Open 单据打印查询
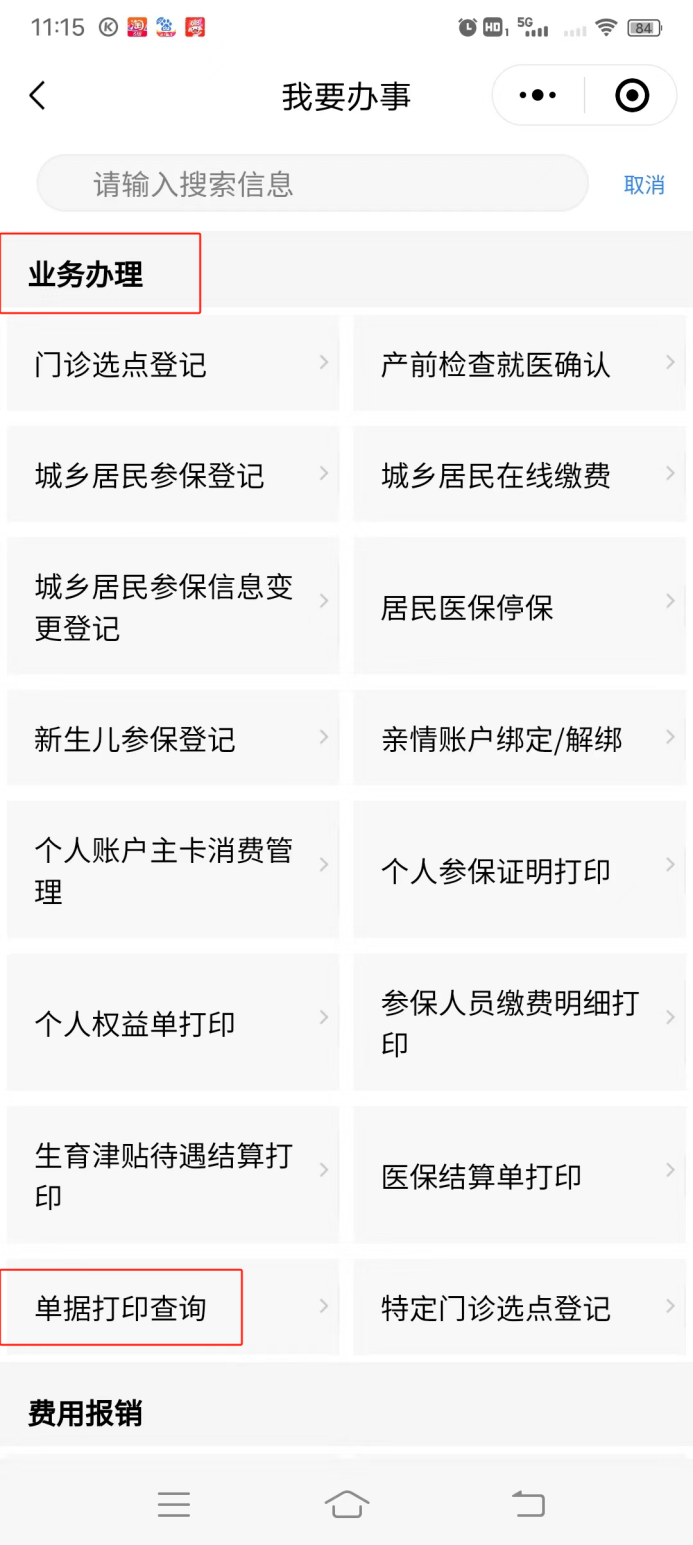This screenshot has width=693, height=1545. pyautogui.click(x=173, y=1308)
